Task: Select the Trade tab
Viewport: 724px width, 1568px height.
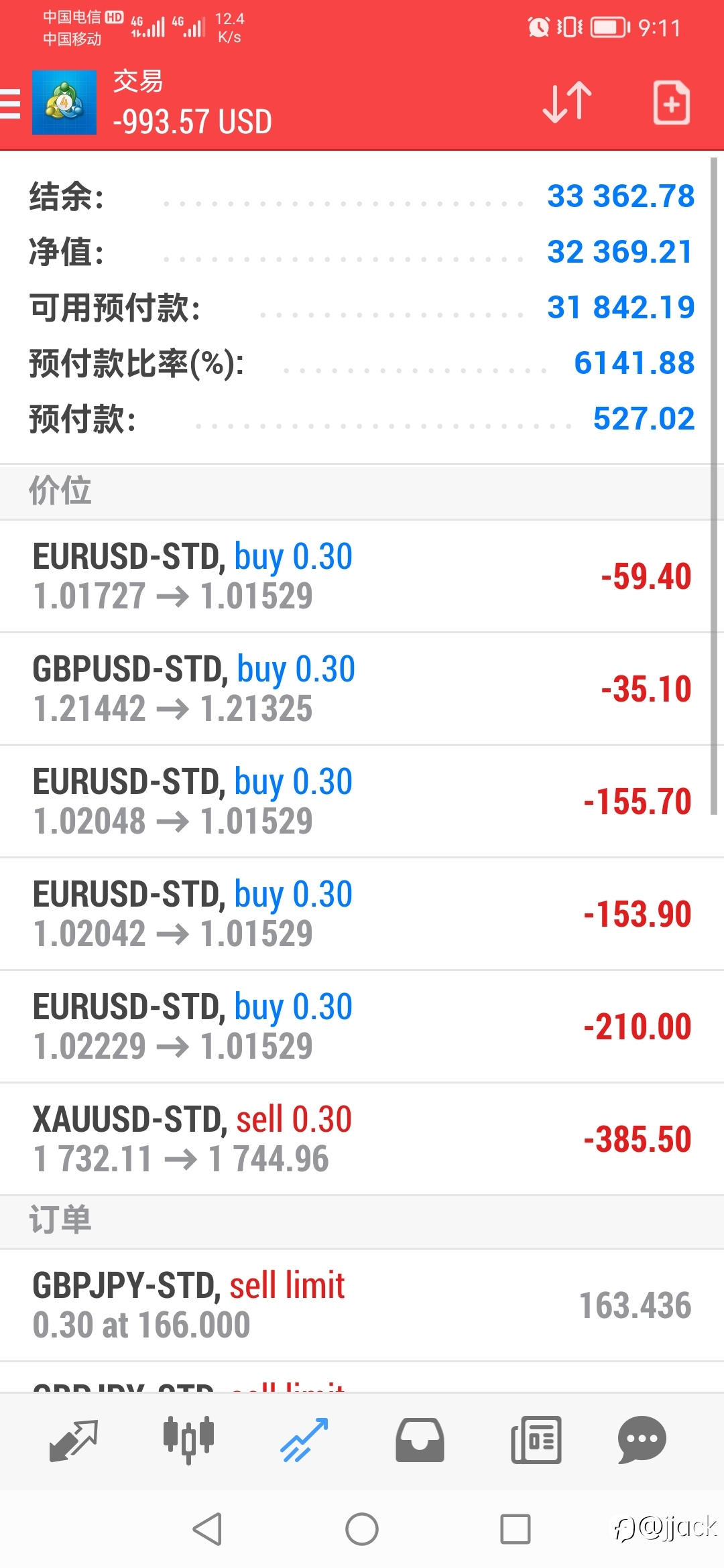Action: (x=304, y=1440)
